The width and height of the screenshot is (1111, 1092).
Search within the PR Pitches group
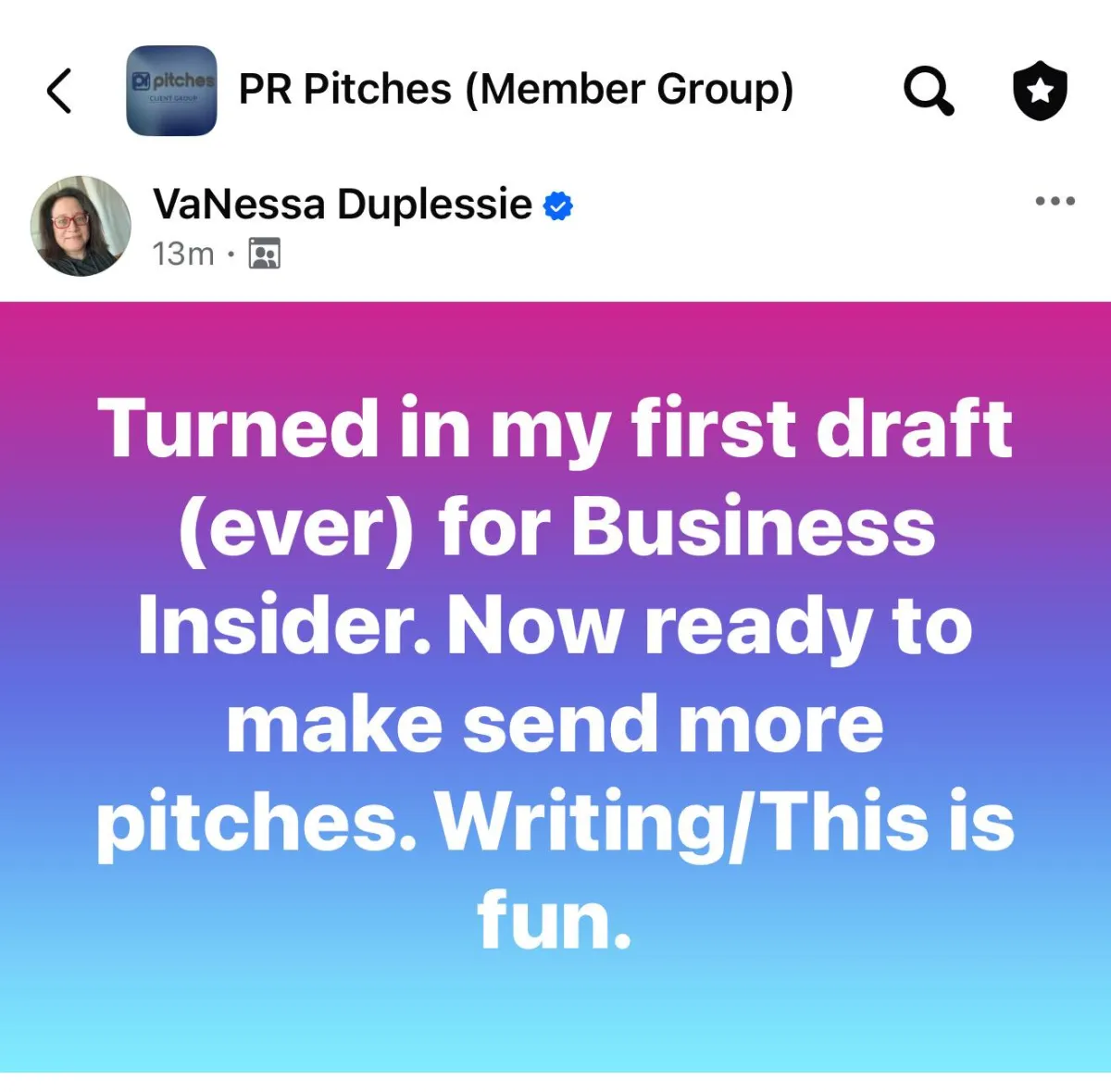929,91
